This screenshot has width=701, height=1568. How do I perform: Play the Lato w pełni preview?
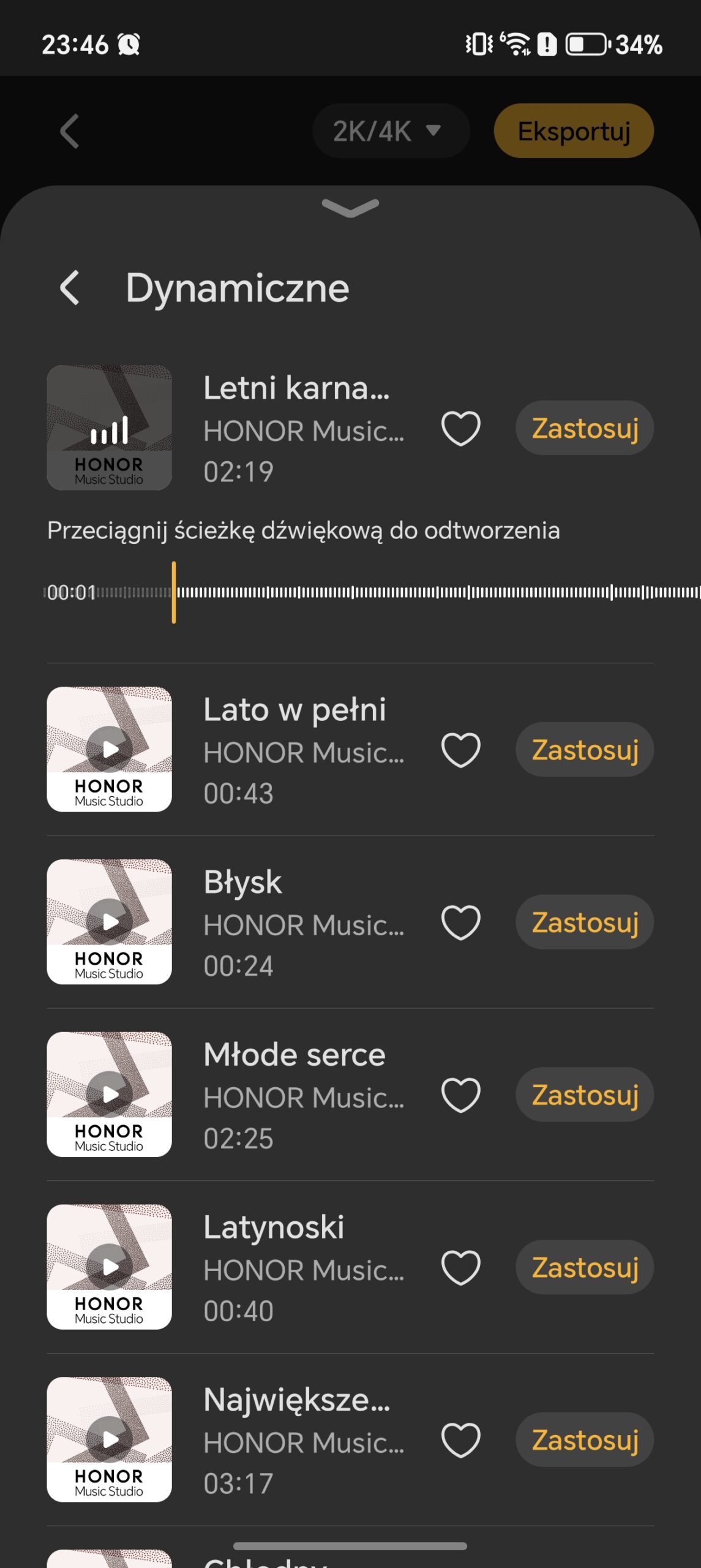(x=110, y=749)
